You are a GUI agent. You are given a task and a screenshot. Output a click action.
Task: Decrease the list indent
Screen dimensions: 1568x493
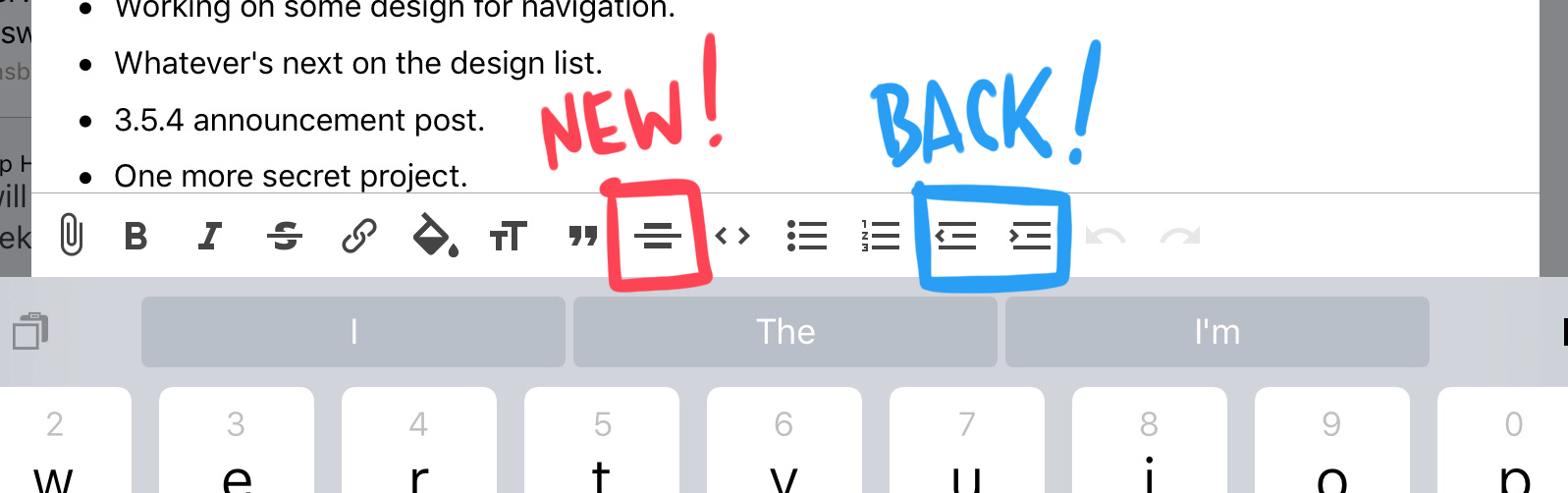click(955, 236)
